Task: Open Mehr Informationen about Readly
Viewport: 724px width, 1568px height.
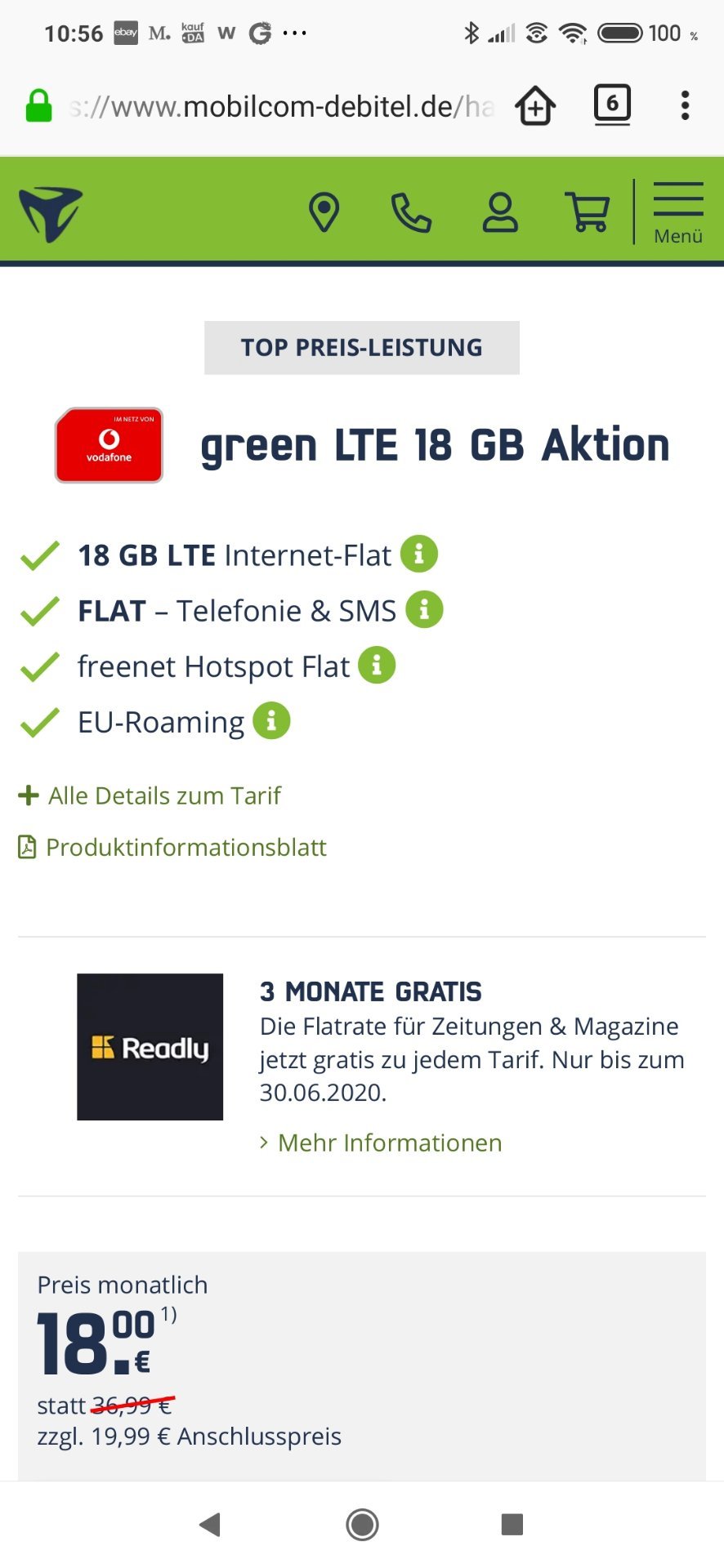Action: point(381,1143)
